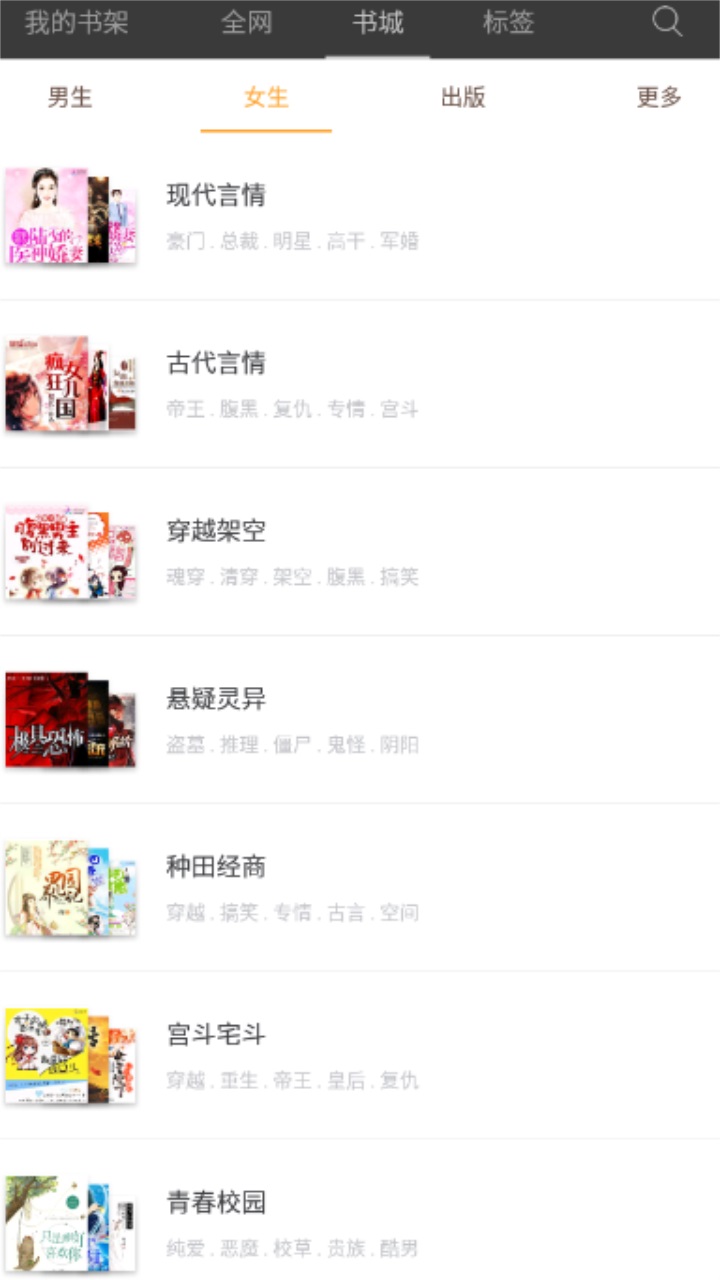Switch to 出版 category tab
Viewport: 720px width, 1280px height.
[463, 97]
